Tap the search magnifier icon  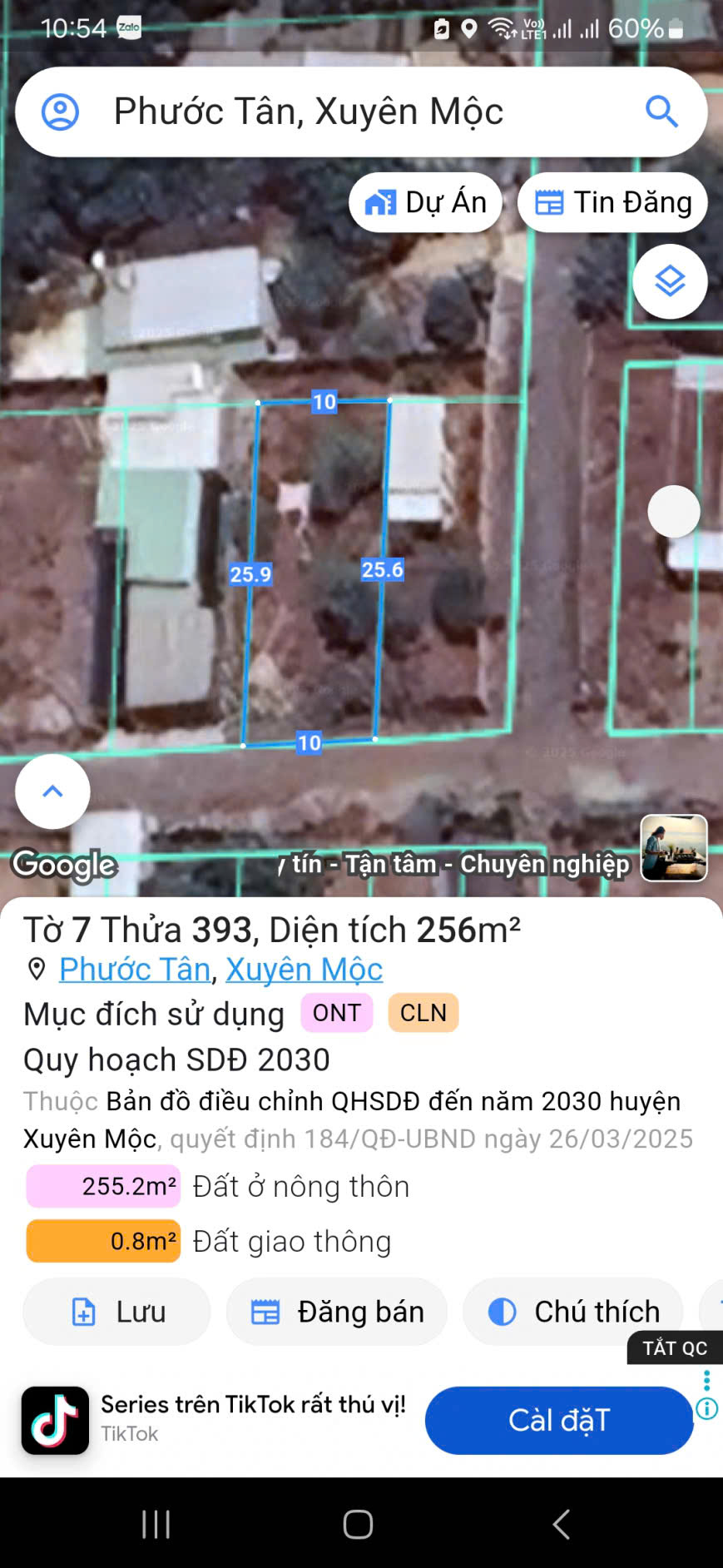[x=661, y=112]
